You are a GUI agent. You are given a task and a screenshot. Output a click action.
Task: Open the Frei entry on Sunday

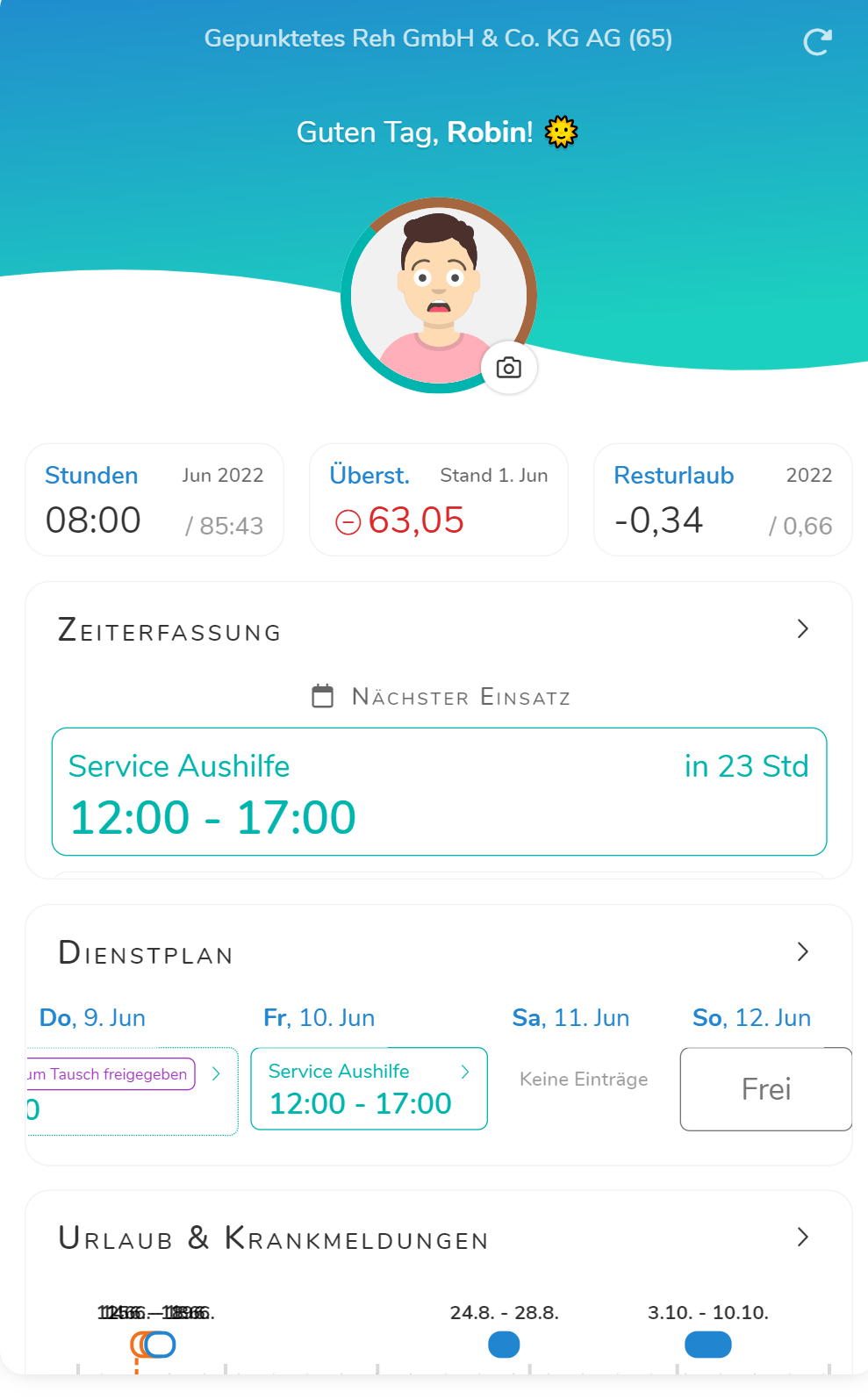765,1089
